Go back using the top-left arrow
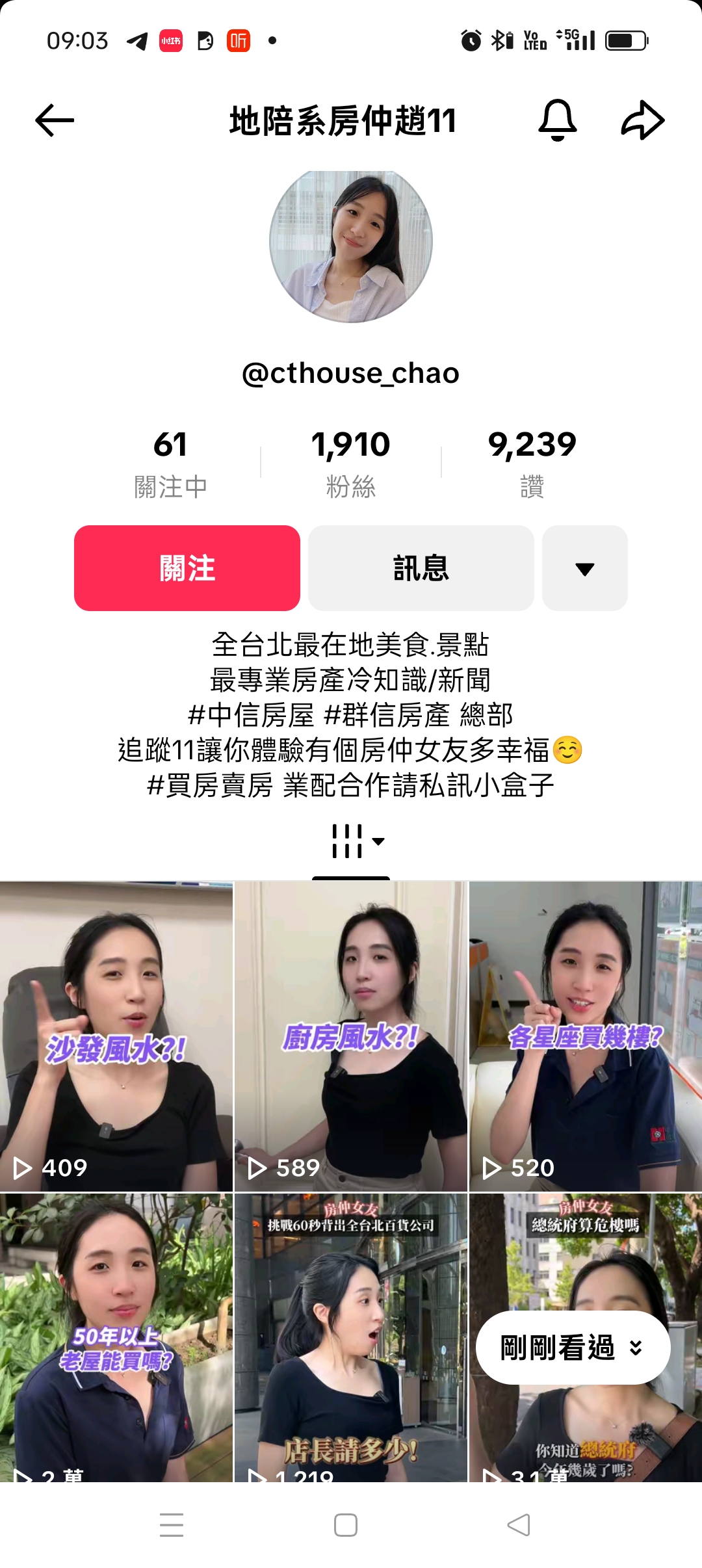 [x=55, y=121]
